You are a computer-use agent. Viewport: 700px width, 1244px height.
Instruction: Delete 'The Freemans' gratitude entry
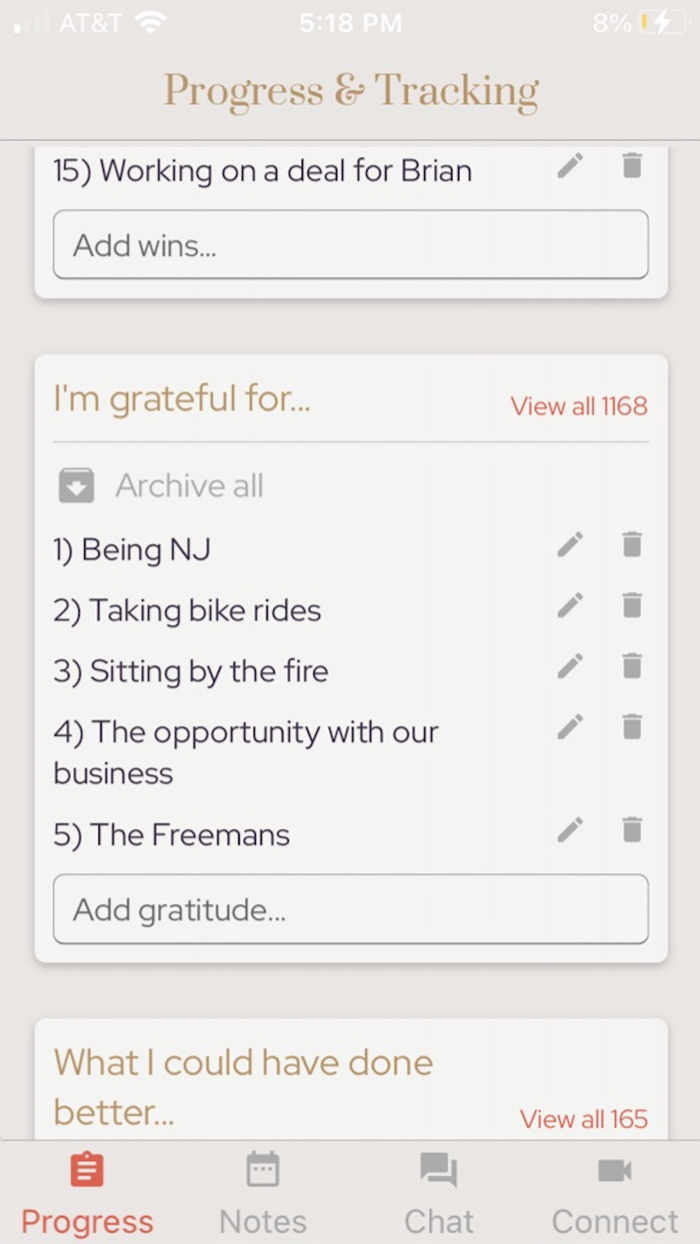coord(632,830)
